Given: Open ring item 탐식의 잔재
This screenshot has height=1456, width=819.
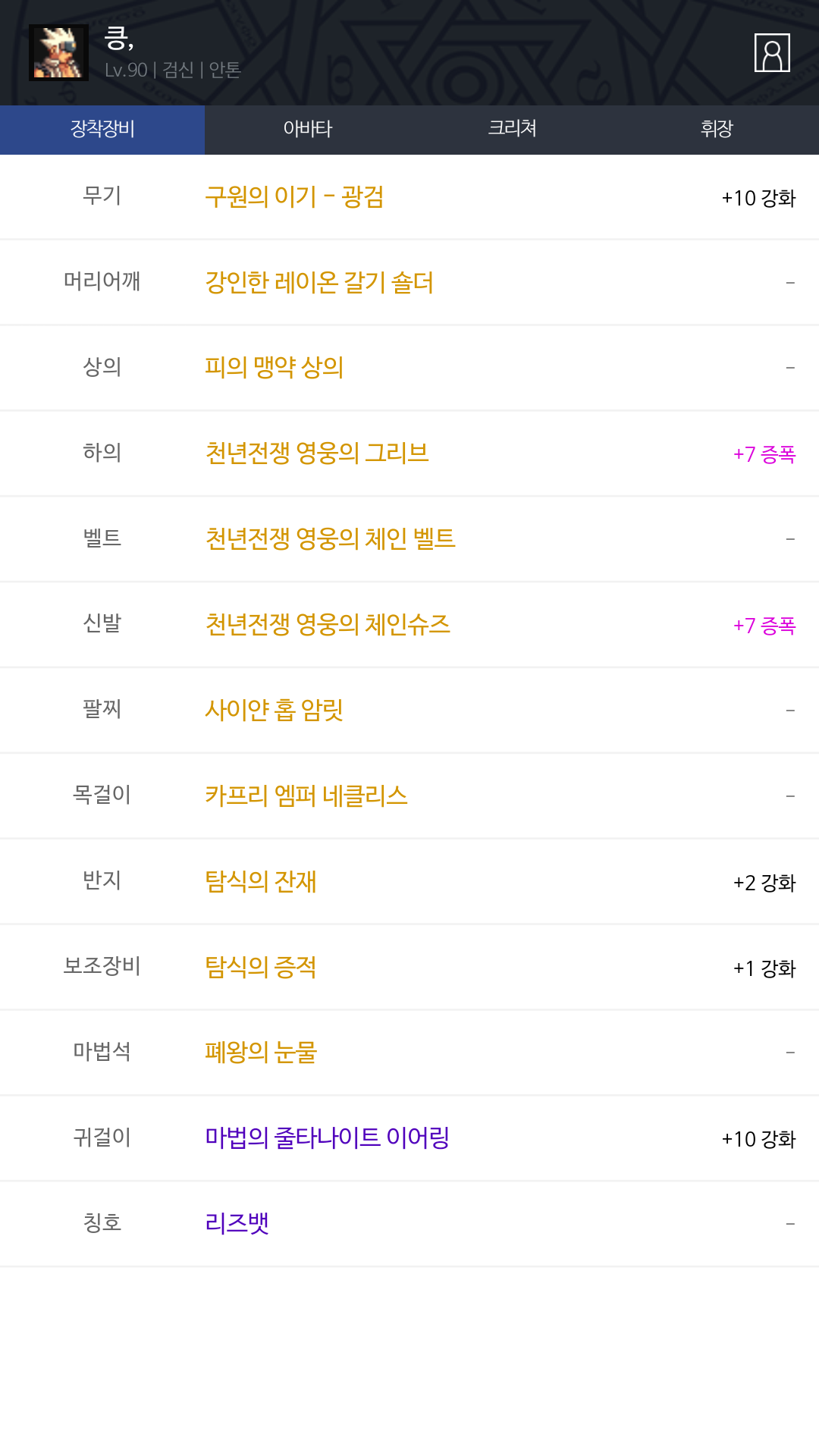Looking at the screenshot, I should (x=261, y=882).
